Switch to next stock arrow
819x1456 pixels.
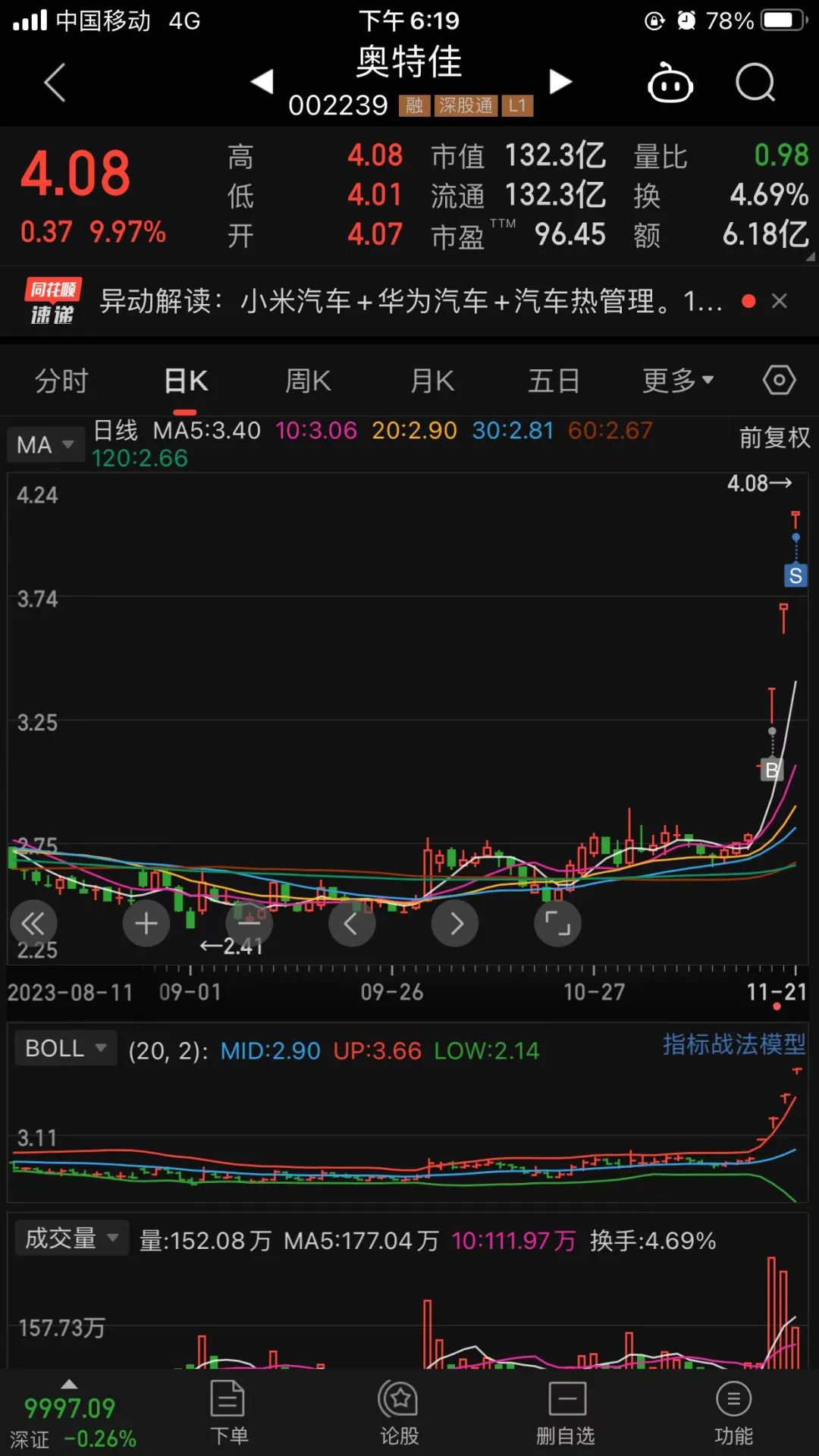560,81
